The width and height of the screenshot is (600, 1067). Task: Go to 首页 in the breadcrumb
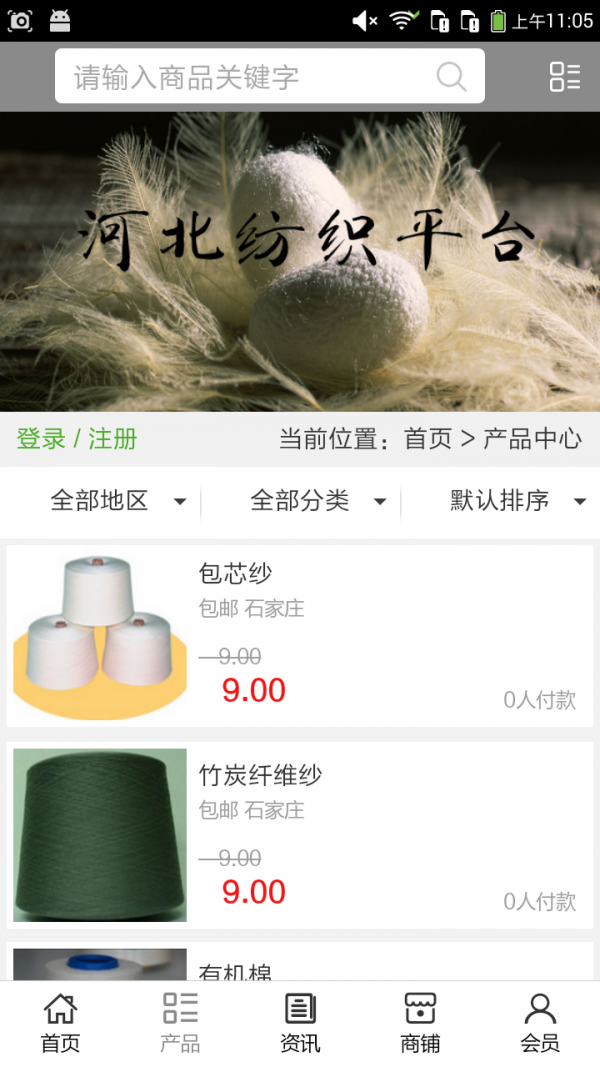428,439
